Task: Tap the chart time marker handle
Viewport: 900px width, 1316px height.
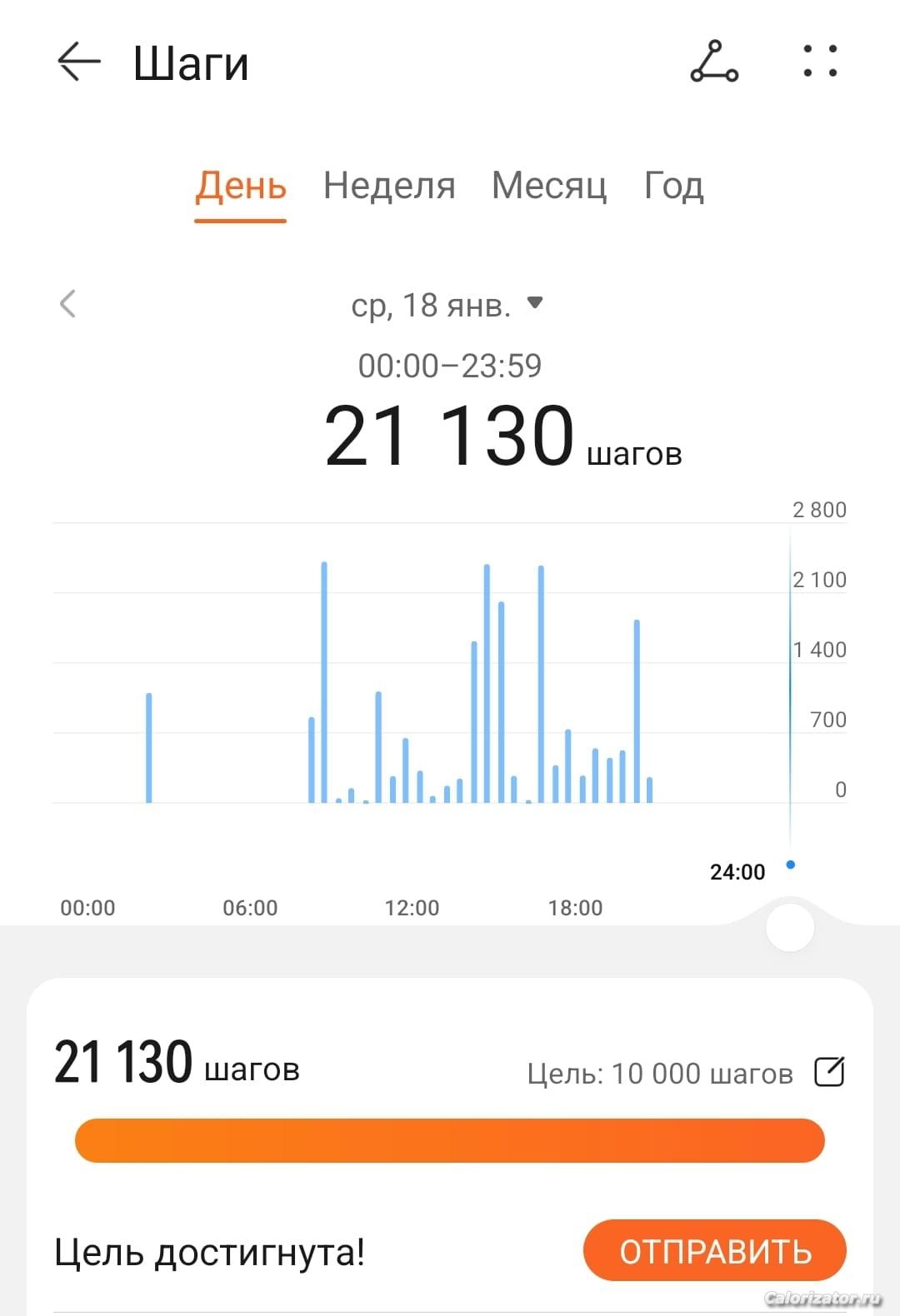Action: tap(789, 928)
